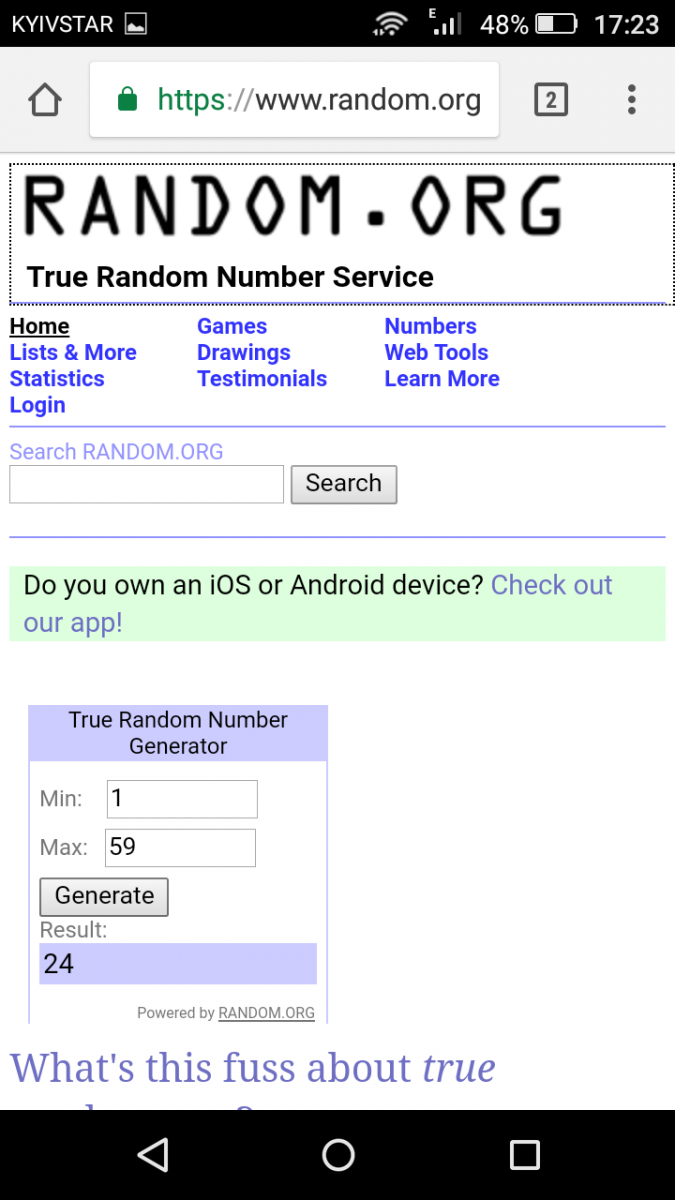Open the browser overflow menu
Viewport: 675px width, 1200px height.
632,100
